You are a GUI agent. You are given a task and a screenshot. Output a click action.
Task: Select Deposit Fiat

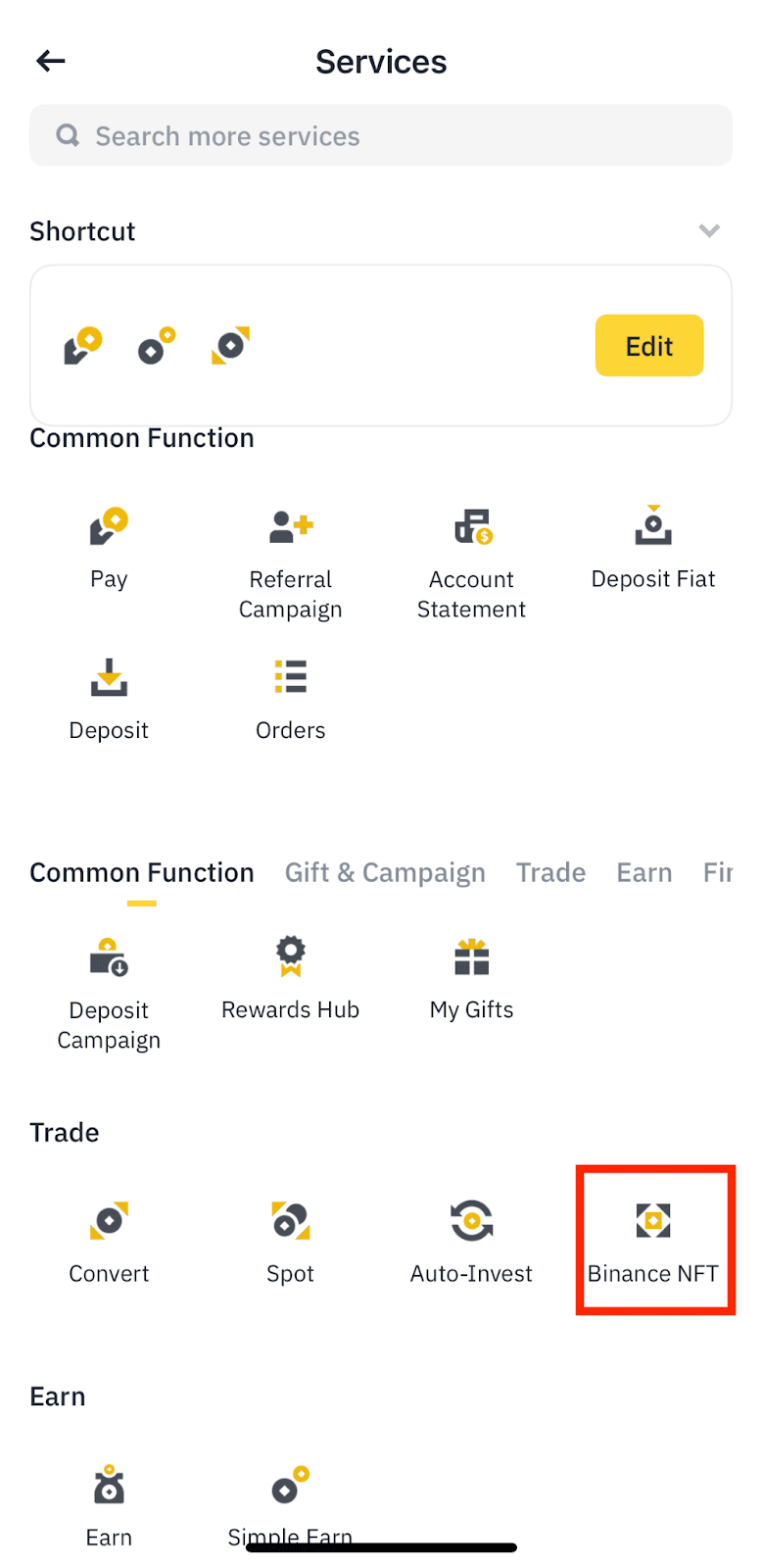[x=653, y=547]
